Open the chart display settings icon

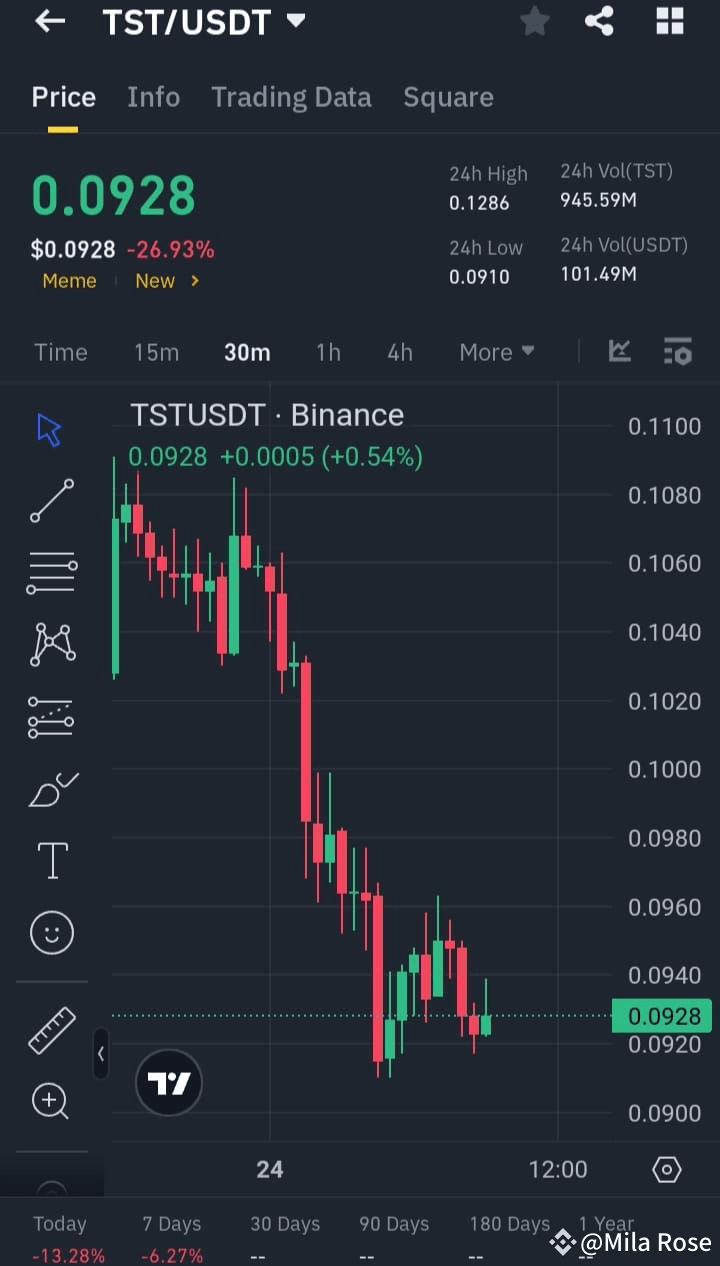678,352
